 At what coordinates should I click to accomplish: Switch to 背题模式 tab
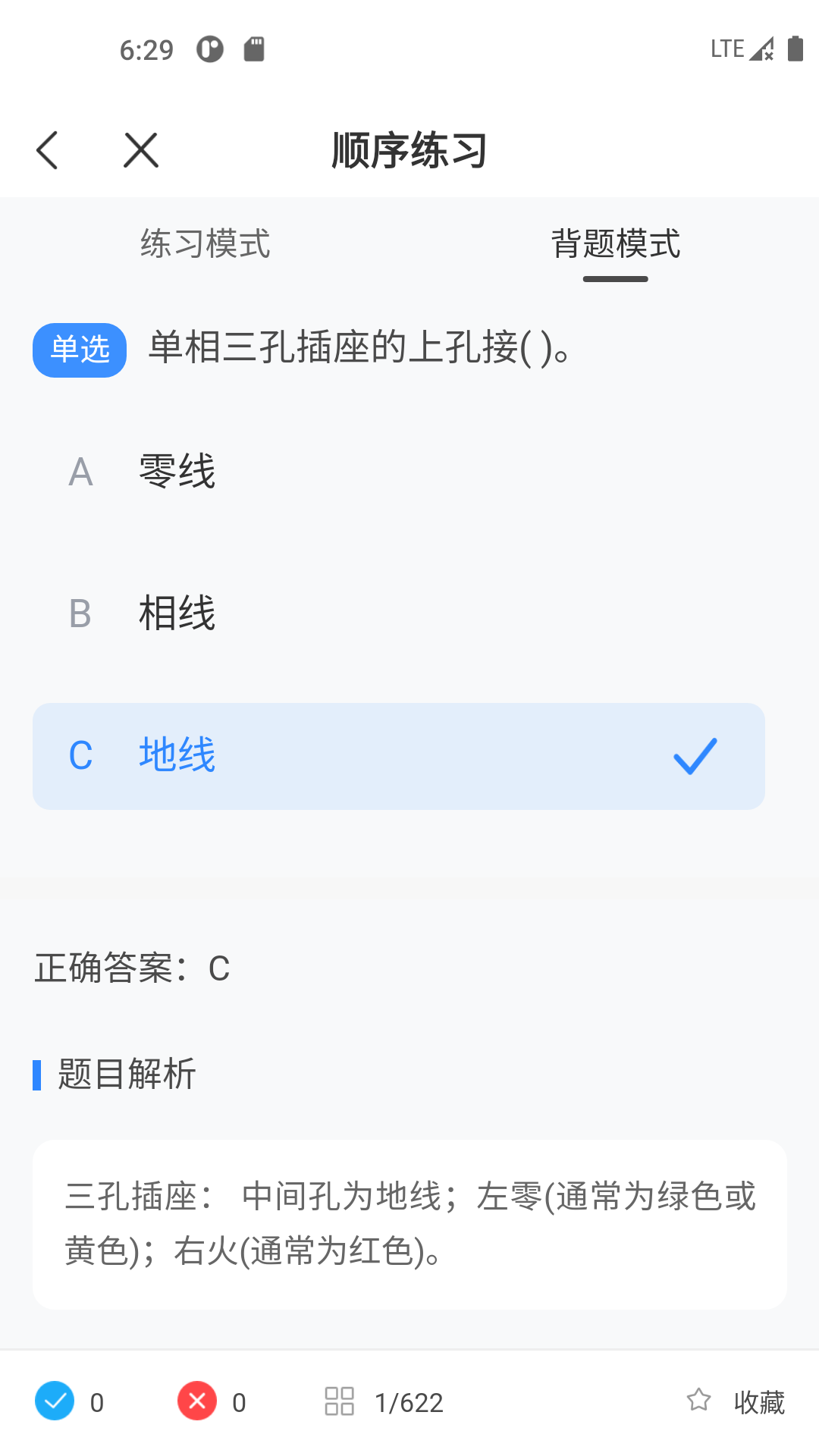click(614, 244)
